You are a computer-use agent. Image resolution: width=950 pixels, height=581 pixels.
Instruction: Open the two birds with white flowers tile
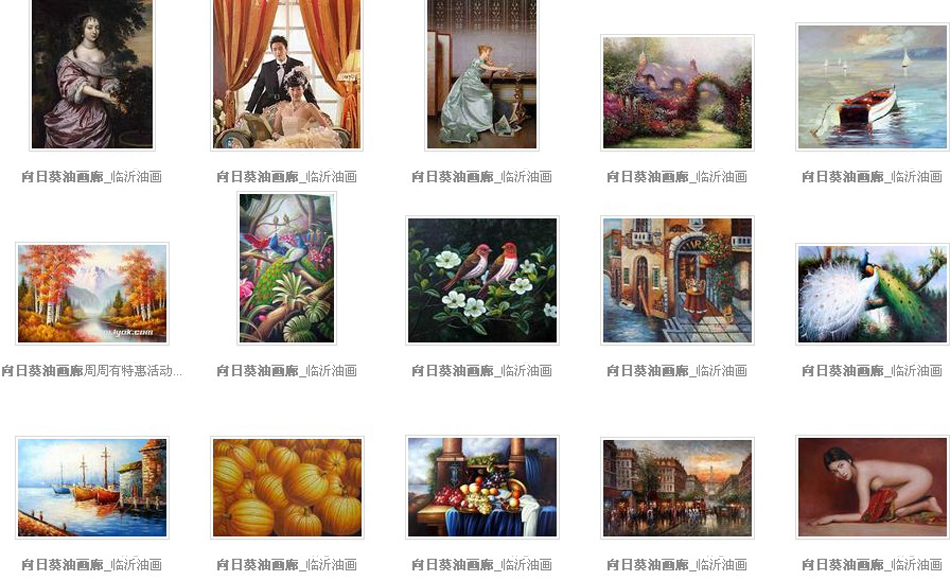pyautogui.click(x=482, y=280)
